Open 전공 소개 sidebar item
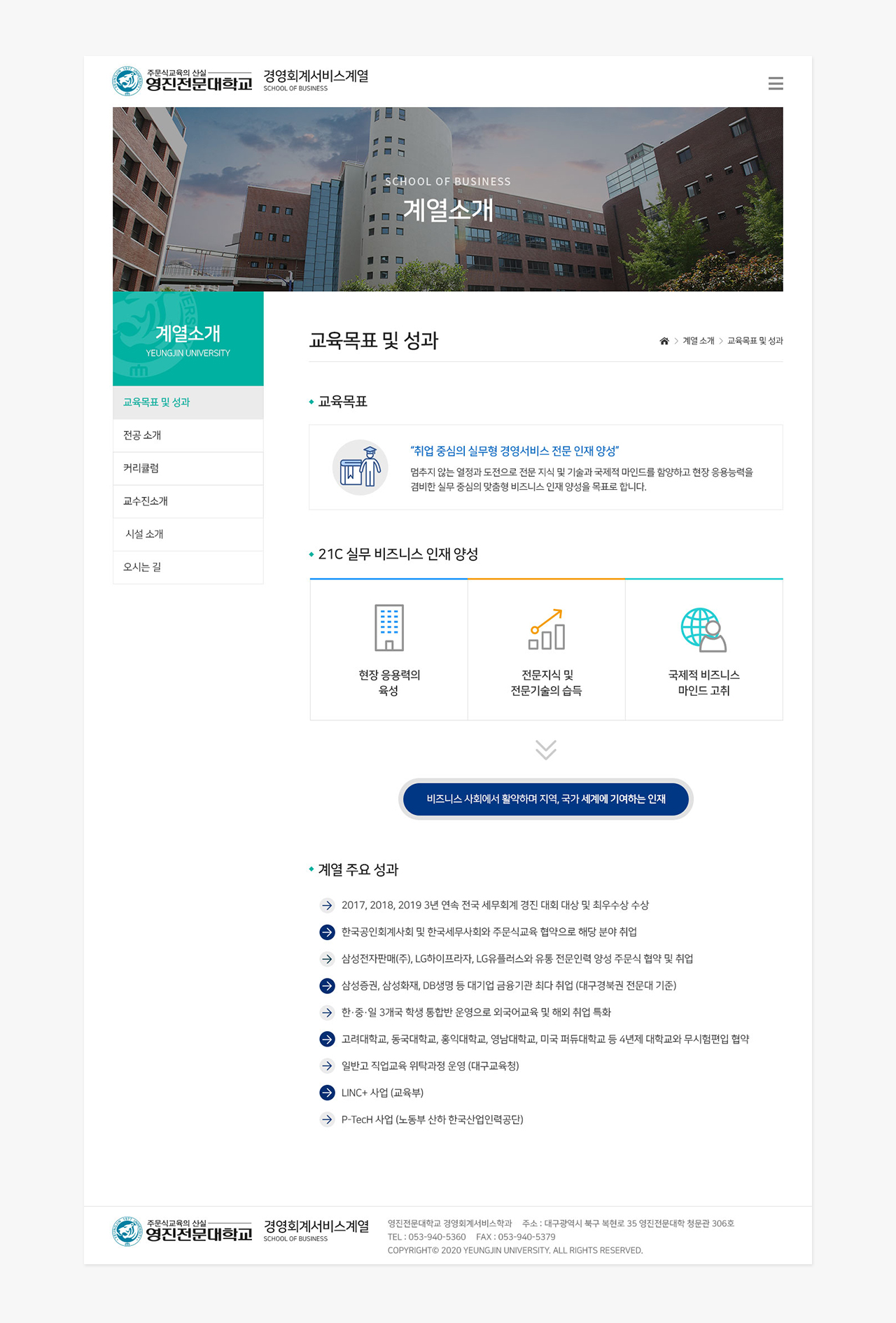 (142, 435)
